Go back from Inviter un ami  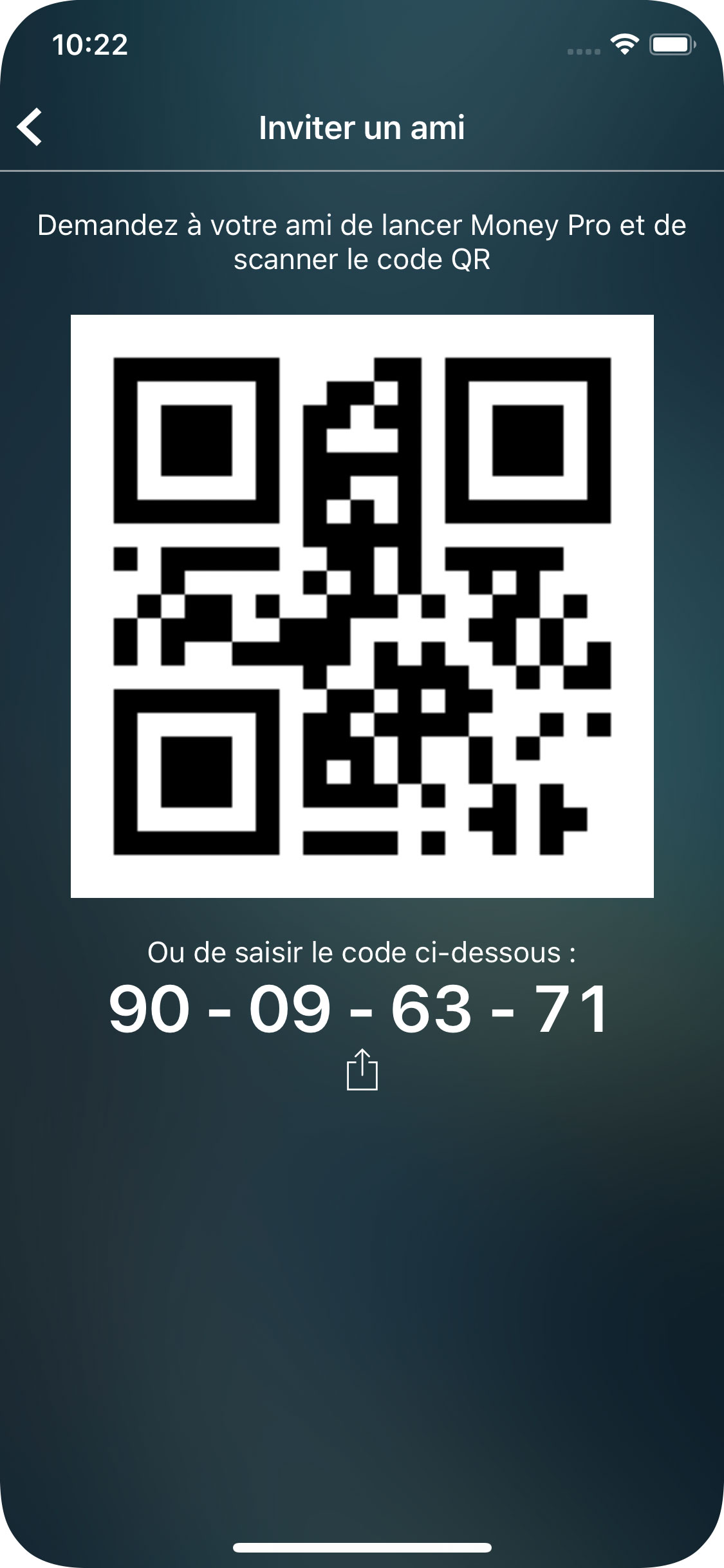(30, 127)
